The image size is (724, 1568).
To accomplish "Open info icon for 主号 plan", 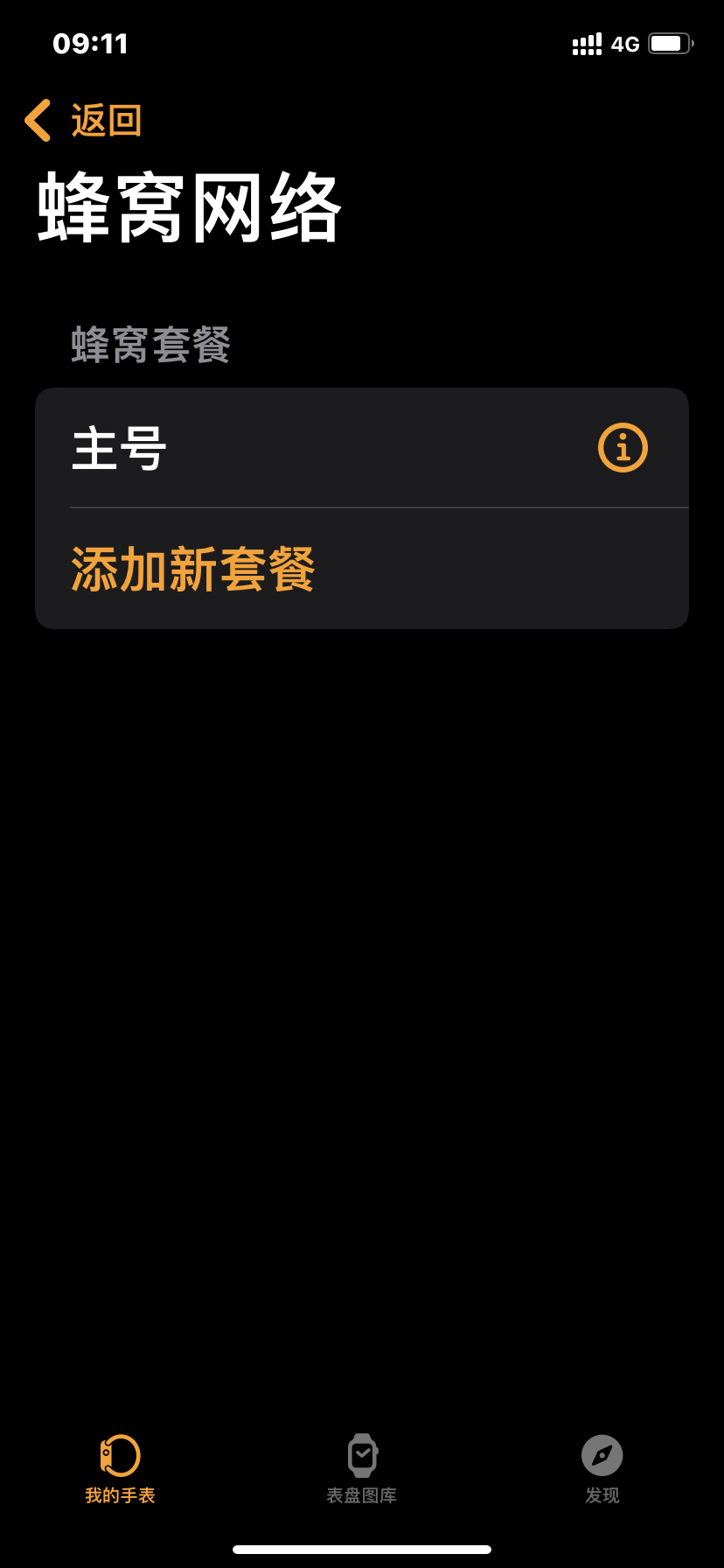I will tap(623, 448).
